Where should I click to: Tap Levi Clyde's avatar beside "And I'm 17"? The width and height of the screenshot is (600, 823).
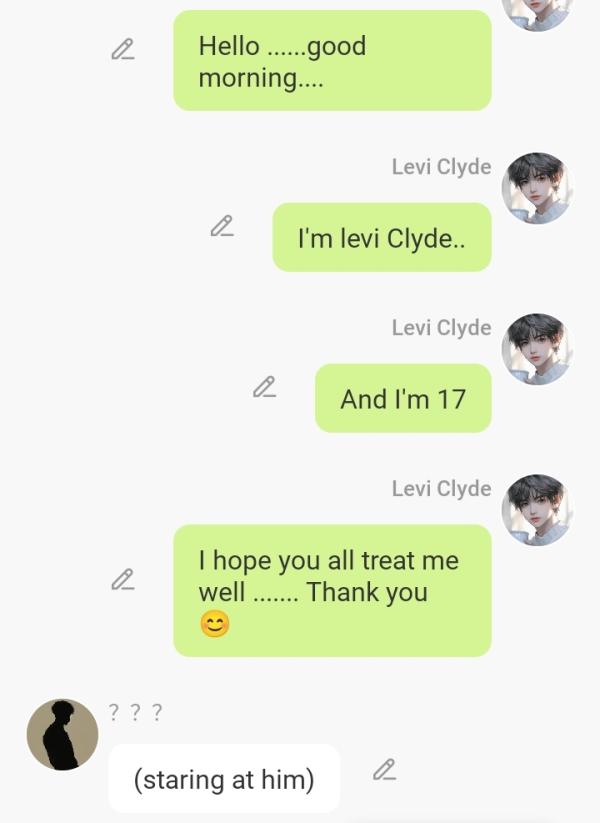tap(537, 349)
